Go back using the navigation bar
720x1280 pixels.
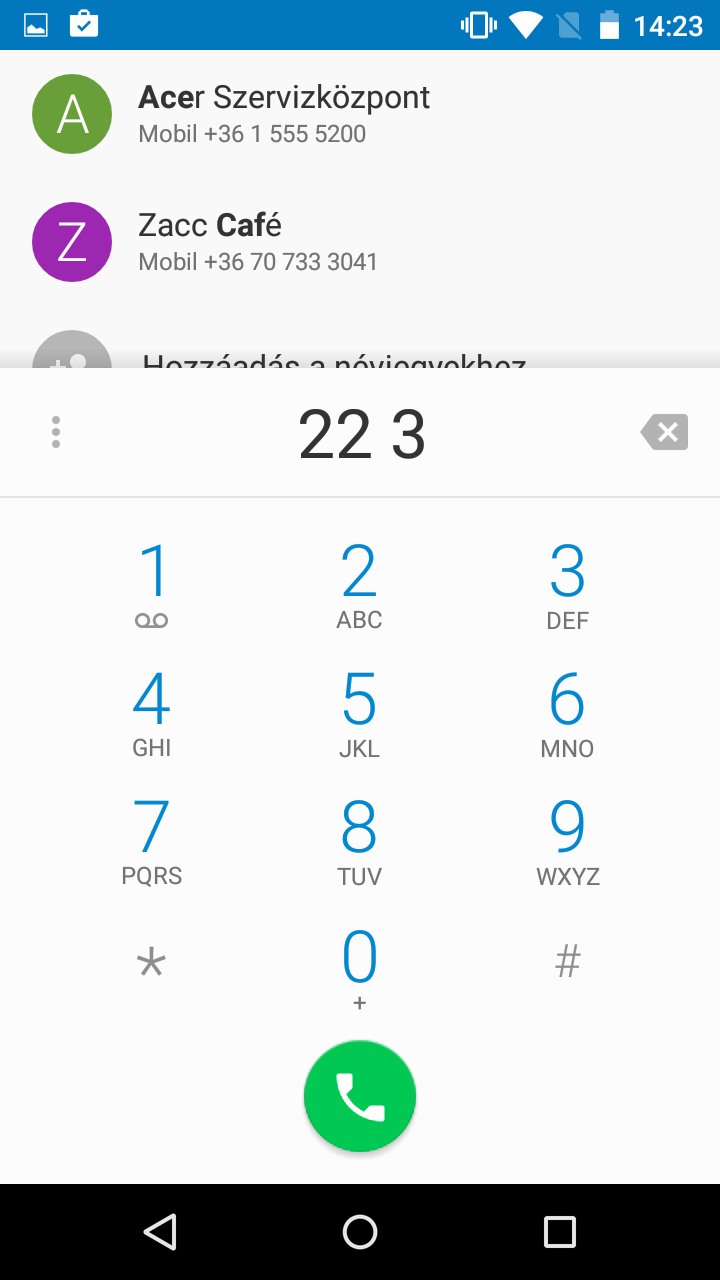coord(160,1232)
